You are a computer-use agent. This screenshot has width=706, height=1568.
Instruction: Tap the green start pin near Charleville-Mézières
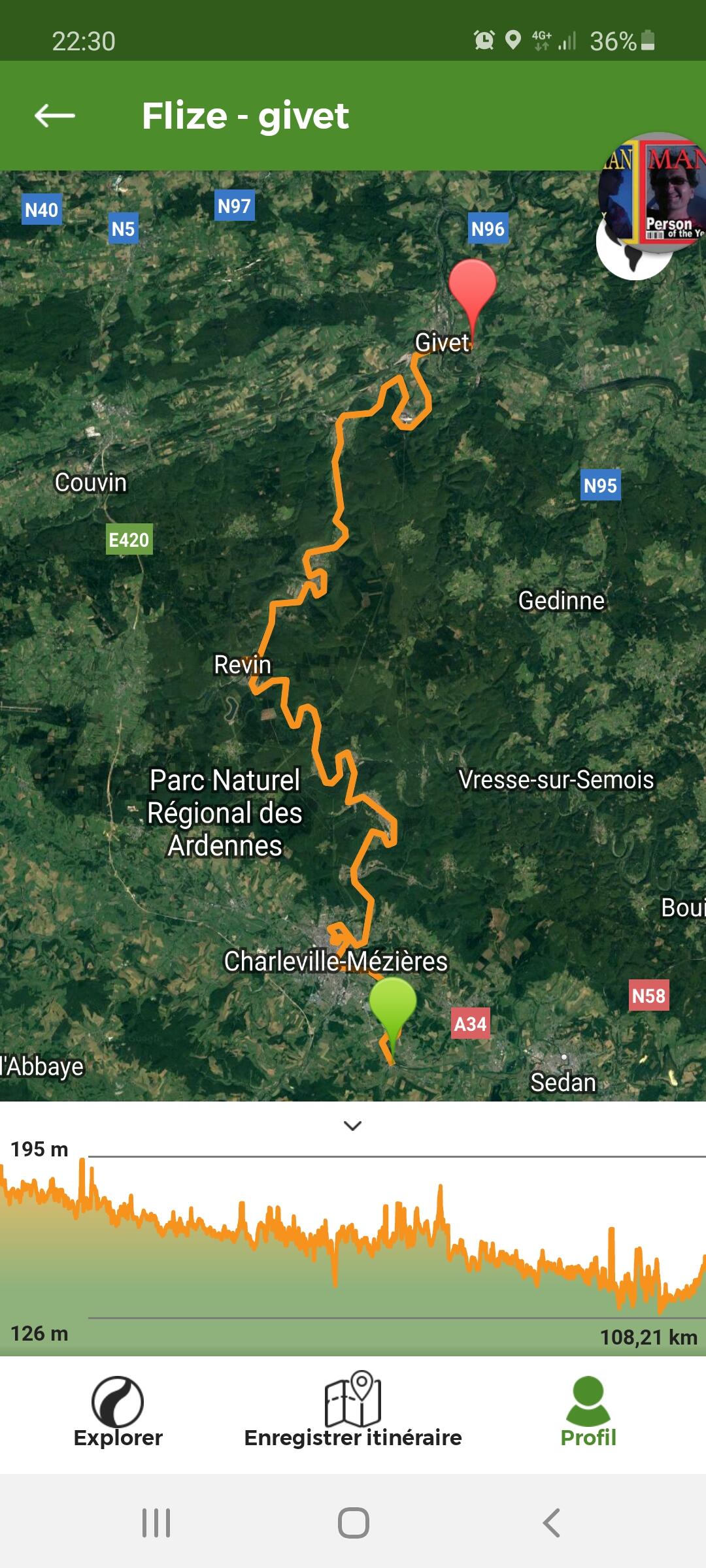[x=393, y=1007]
